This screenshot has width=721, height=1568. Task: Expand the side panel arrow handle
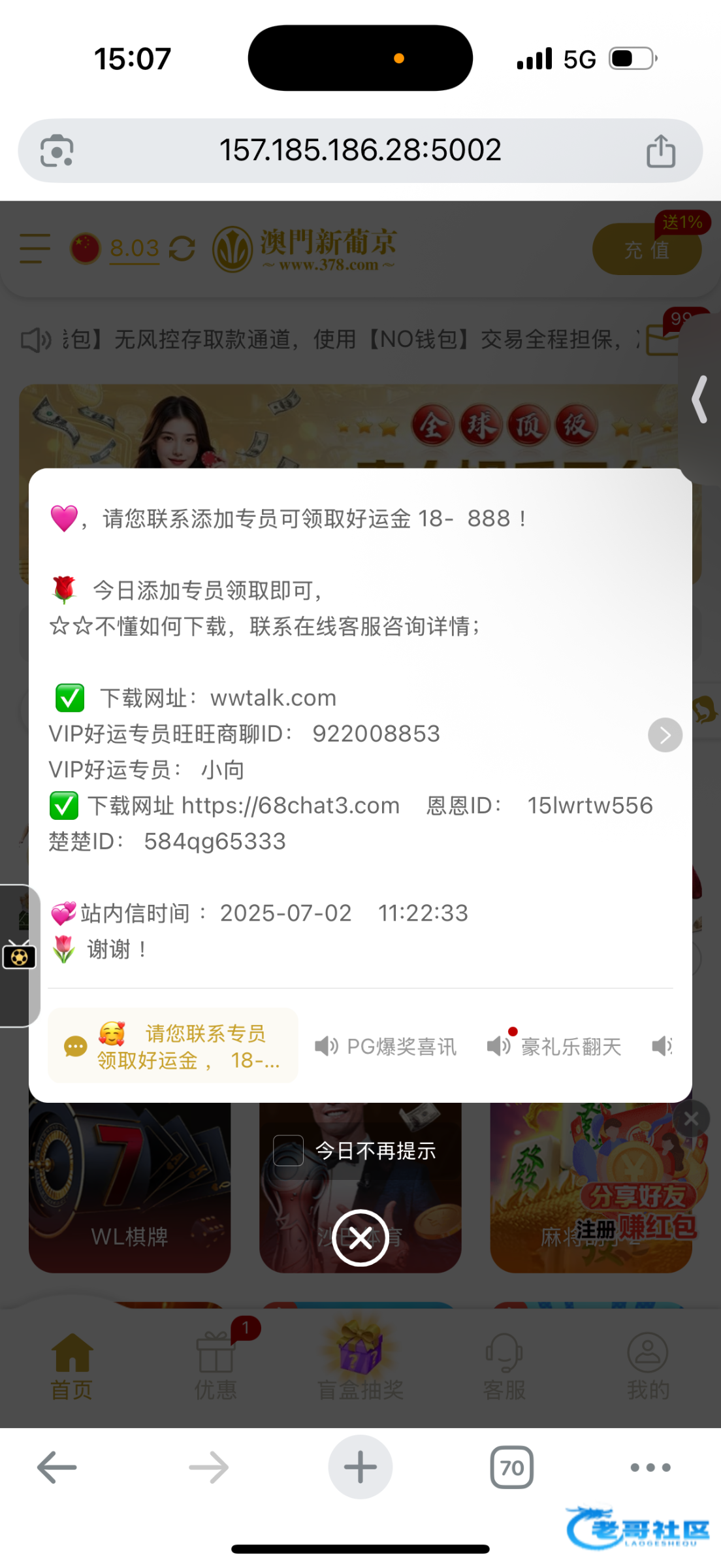tap(700, 400)
